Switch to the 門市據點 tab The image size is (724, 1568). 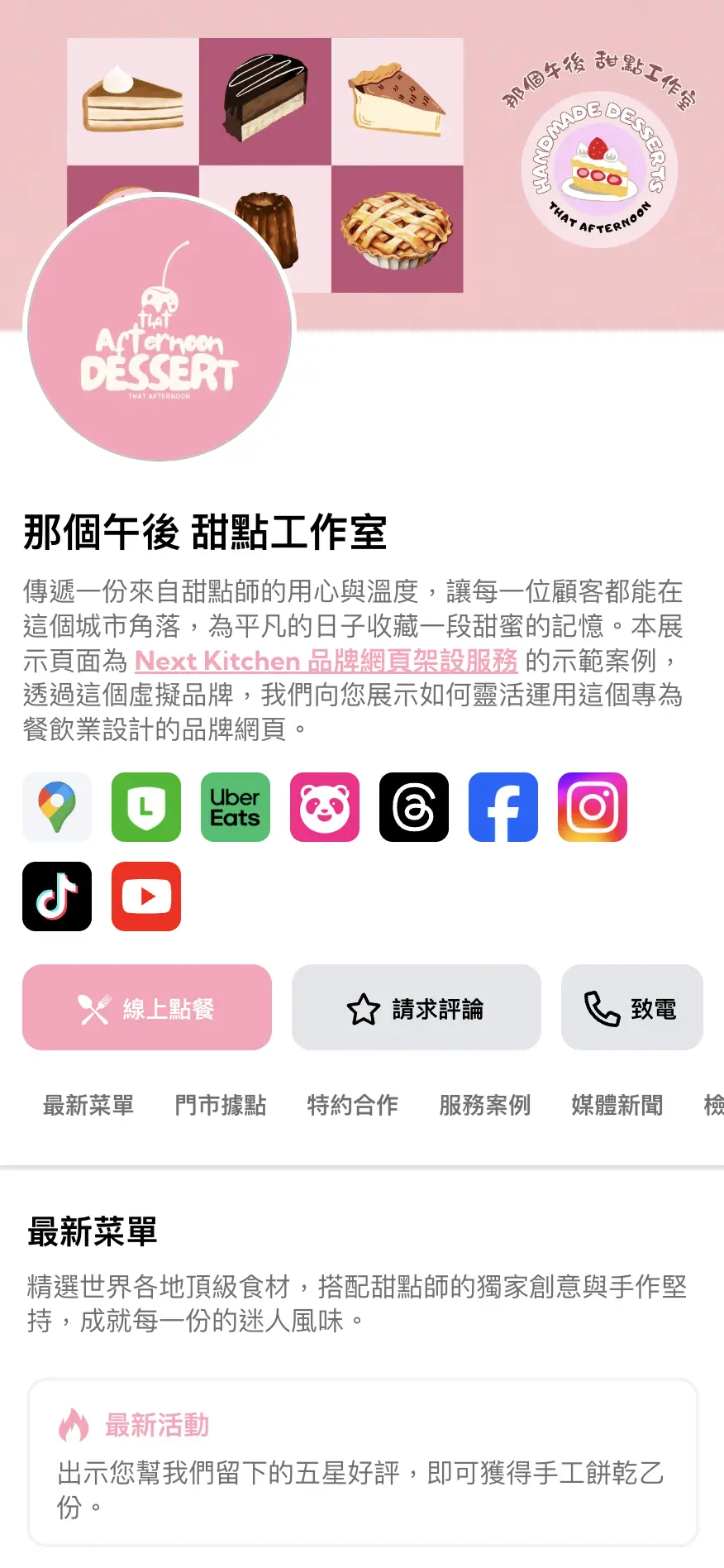221,1106
